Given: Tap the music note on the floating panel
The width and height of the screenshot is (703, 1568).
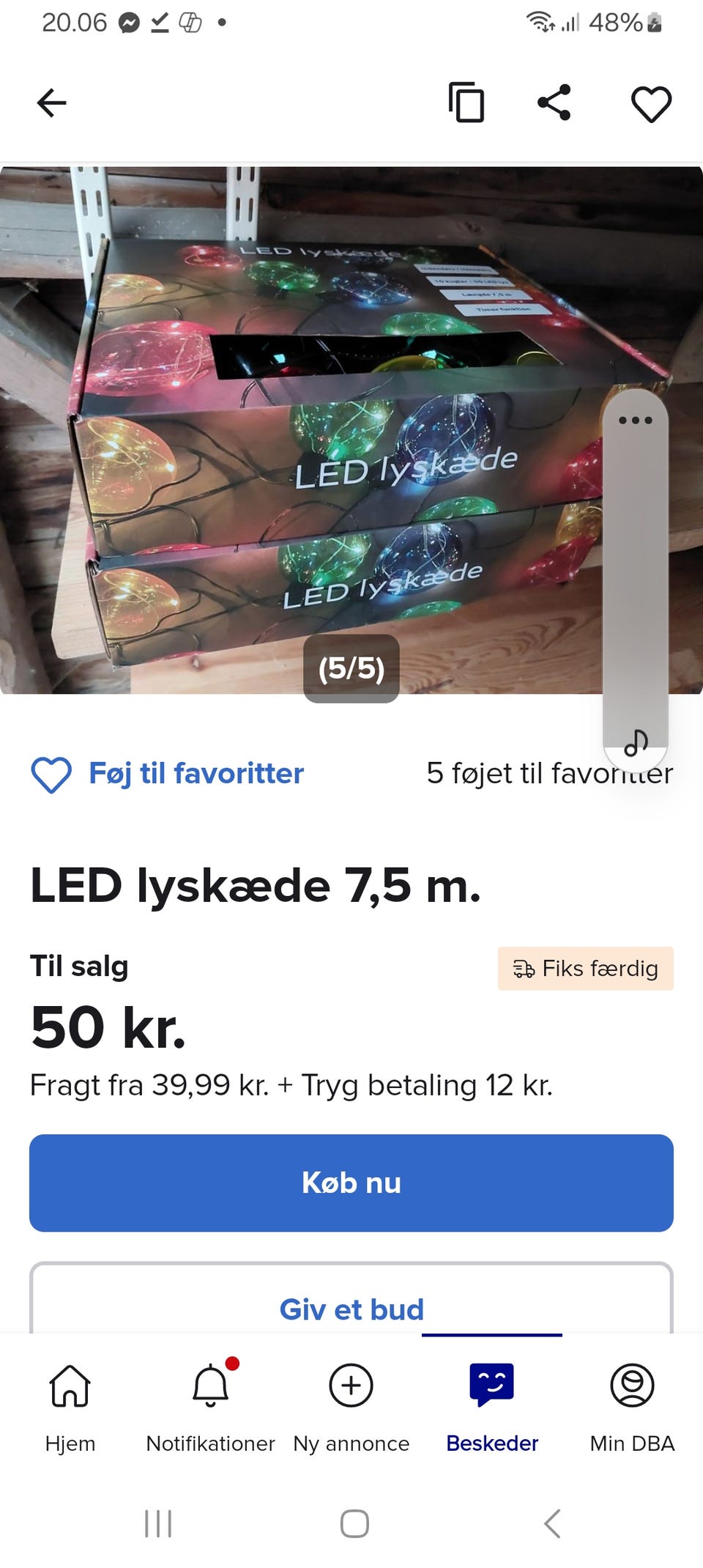Looking at the screenshot, I should [636, 743].
